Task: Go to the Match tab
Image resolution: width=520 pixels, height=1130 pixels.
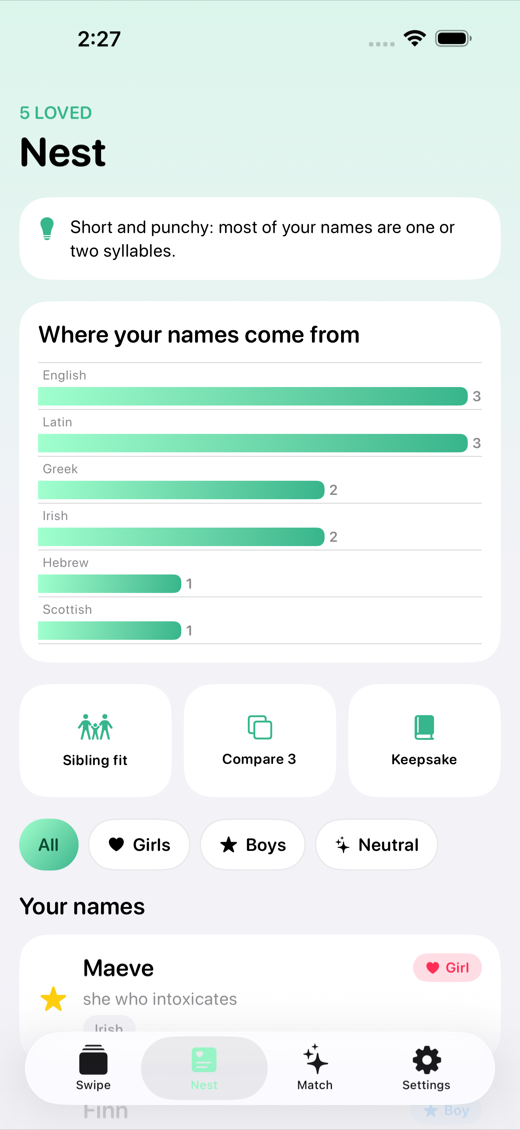Action: pos(315,1068)
